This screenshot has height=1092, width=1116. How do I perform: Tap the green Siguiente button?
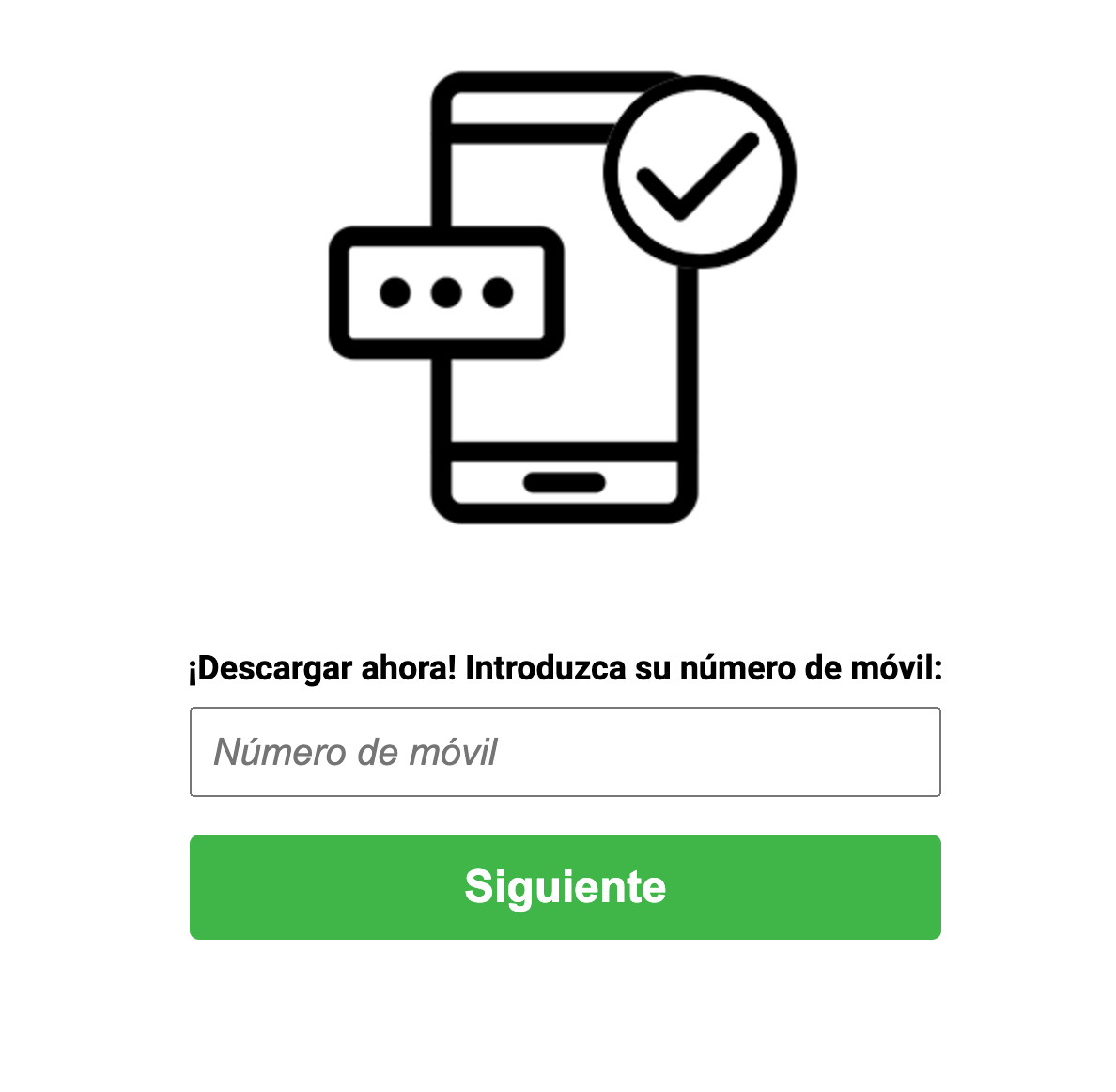pos(565,886)
